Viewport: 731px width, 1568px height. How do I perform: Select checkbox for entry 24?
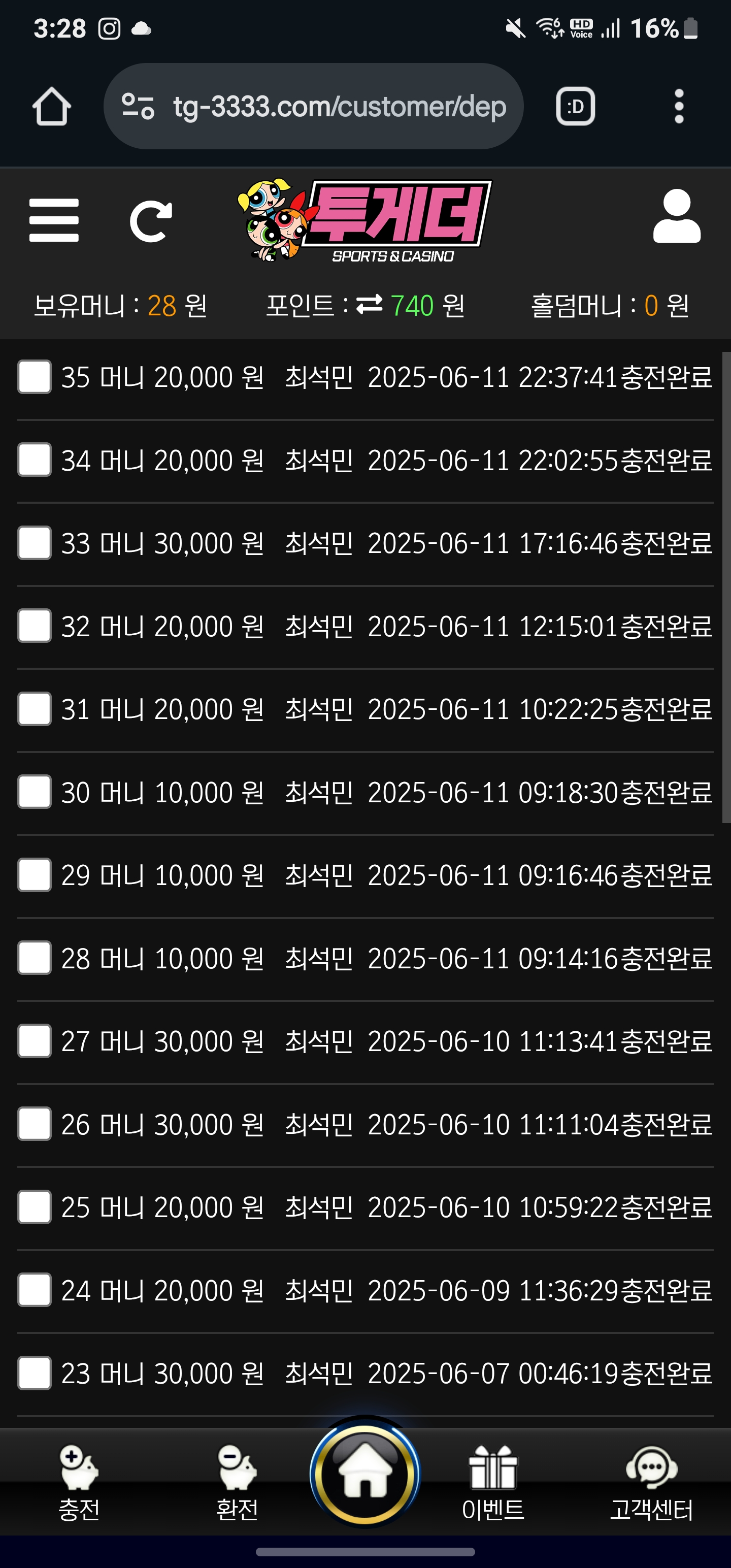click(34, 1290)
